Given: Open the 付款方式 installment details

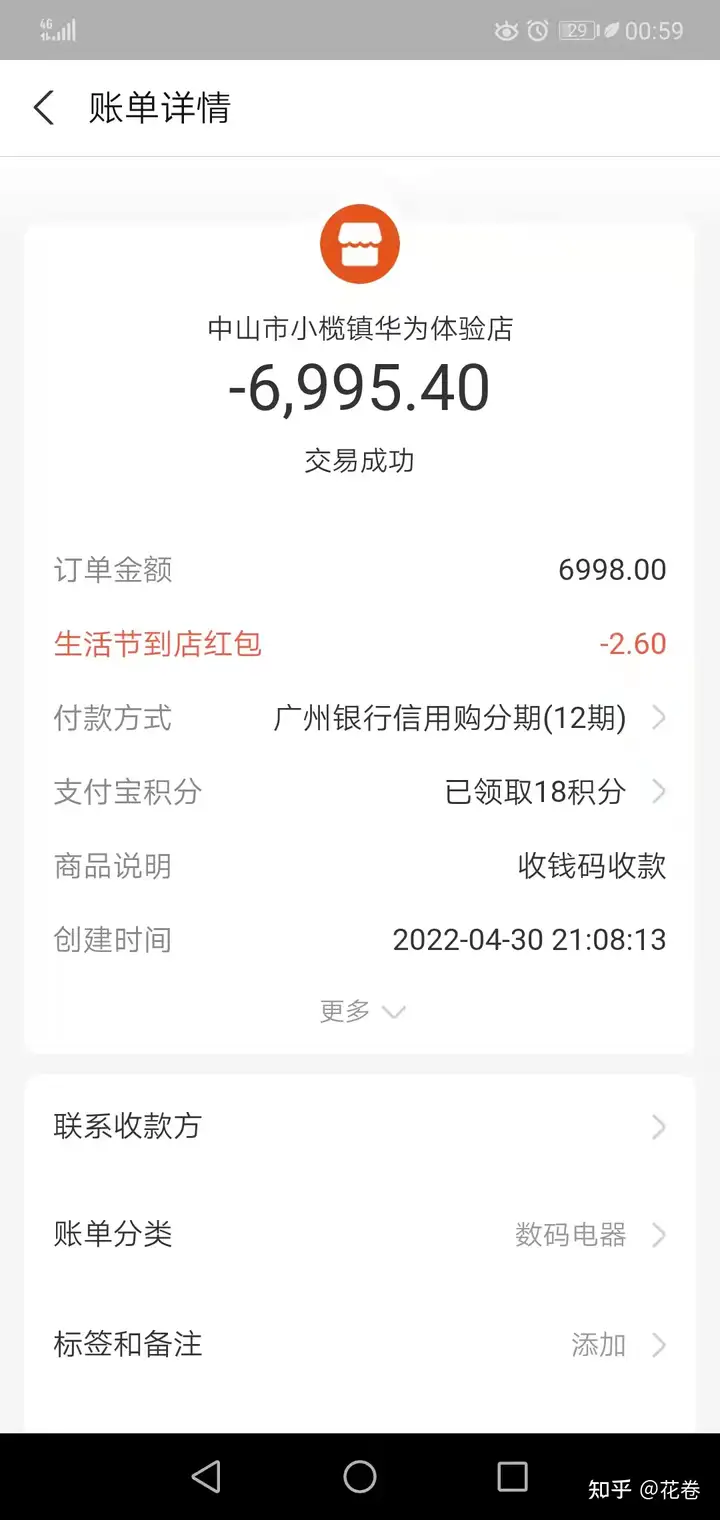Looking at the screenshot, I should point(360,718).
